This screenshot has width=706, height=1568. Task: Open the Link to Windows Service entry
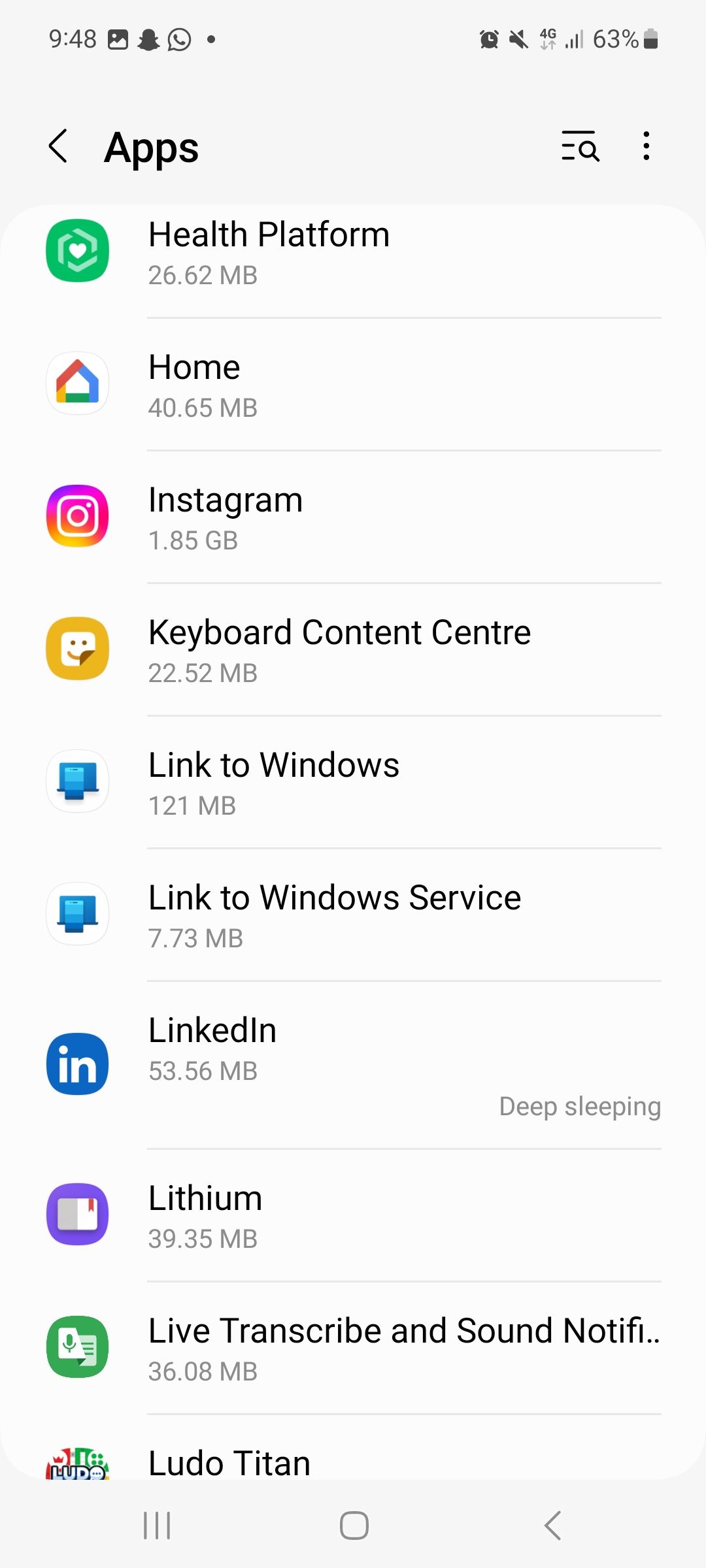coord(353,913)
